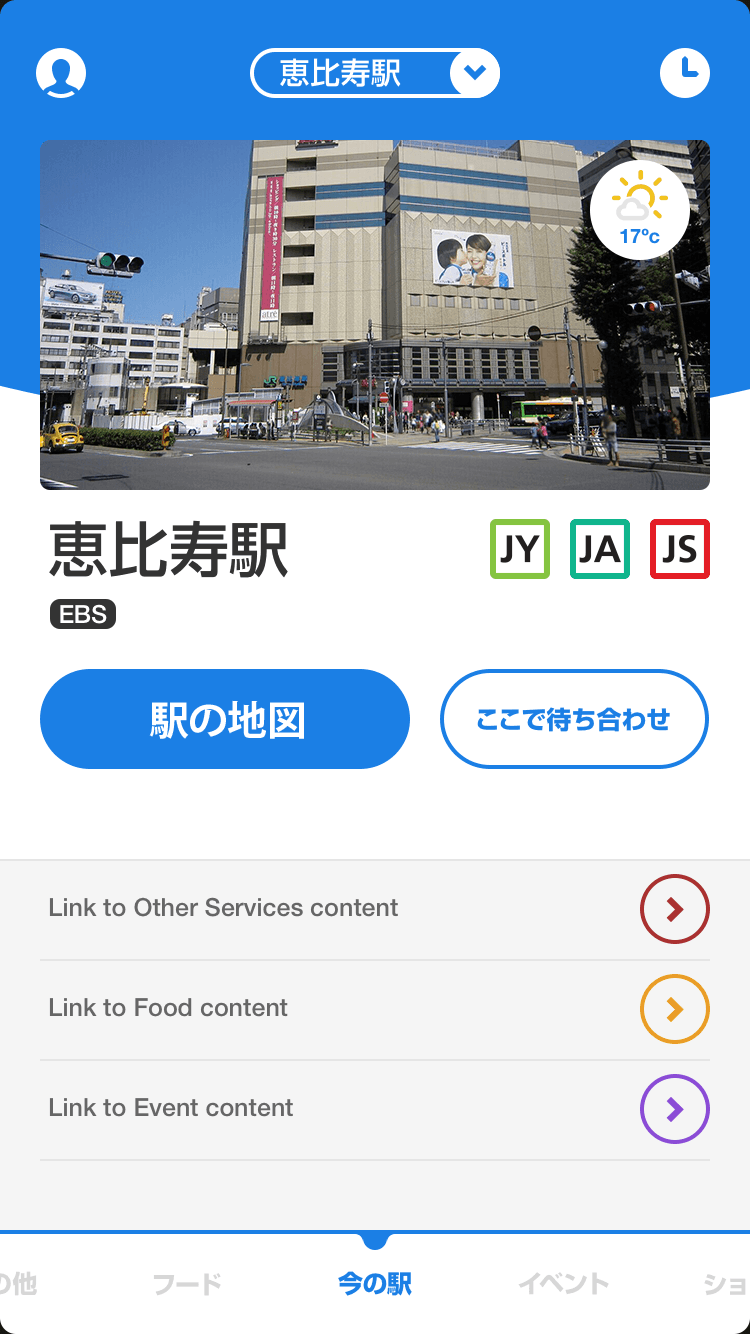The image size is (750, 1334).
Task: Switch to the イベント tab
Action: pos(564,1284)
